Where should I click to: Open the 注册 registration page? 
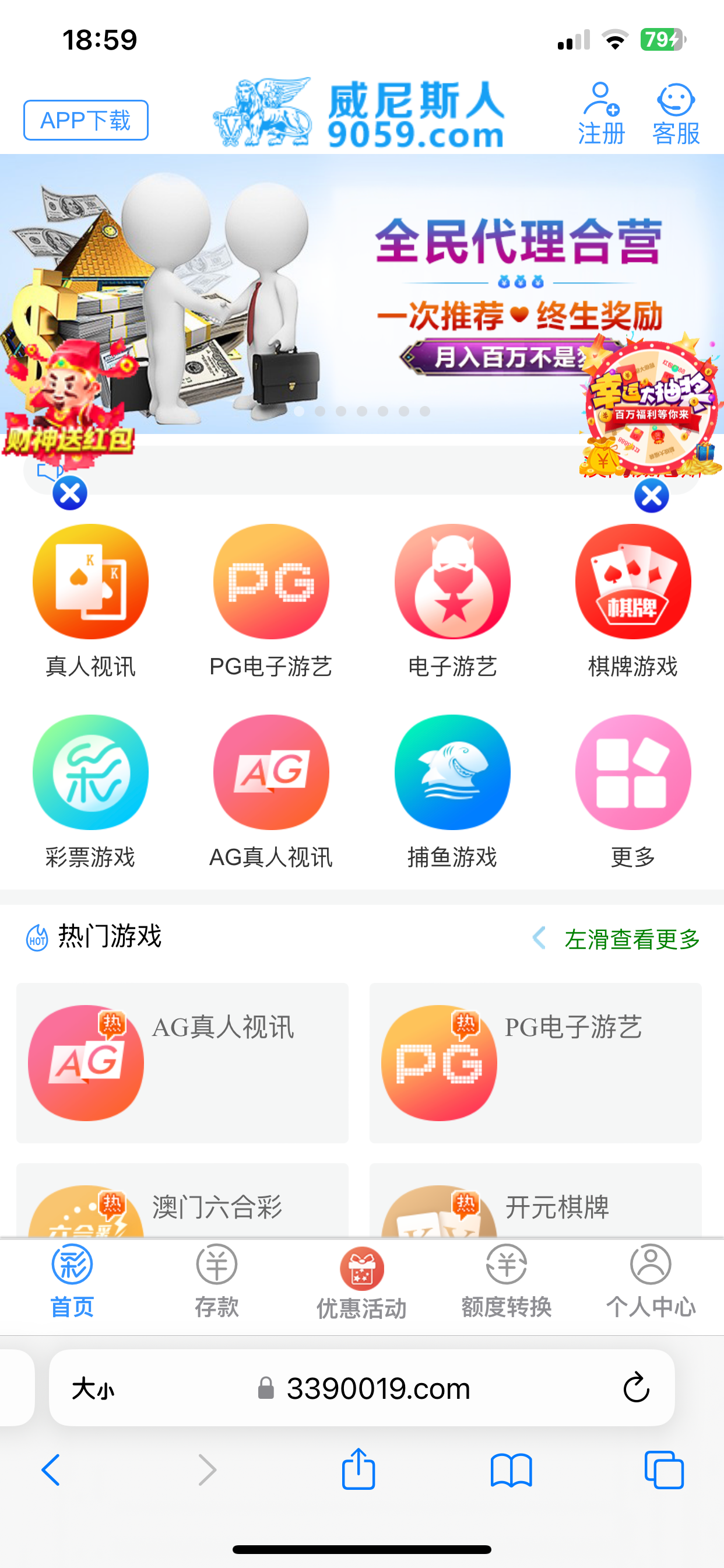(x=600, y=114)
